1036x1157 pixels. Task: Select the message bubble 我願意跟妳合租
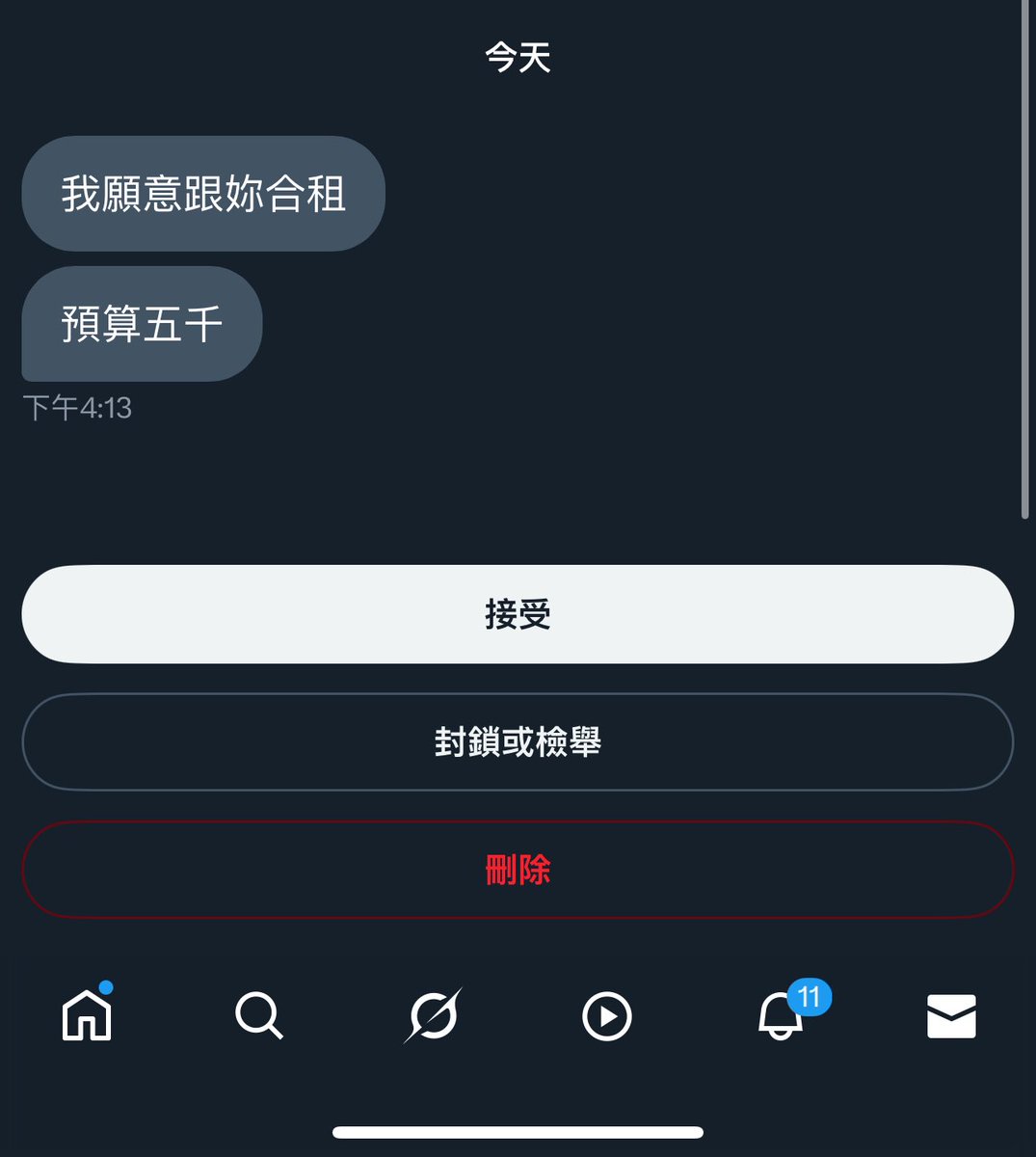point(202,193)
